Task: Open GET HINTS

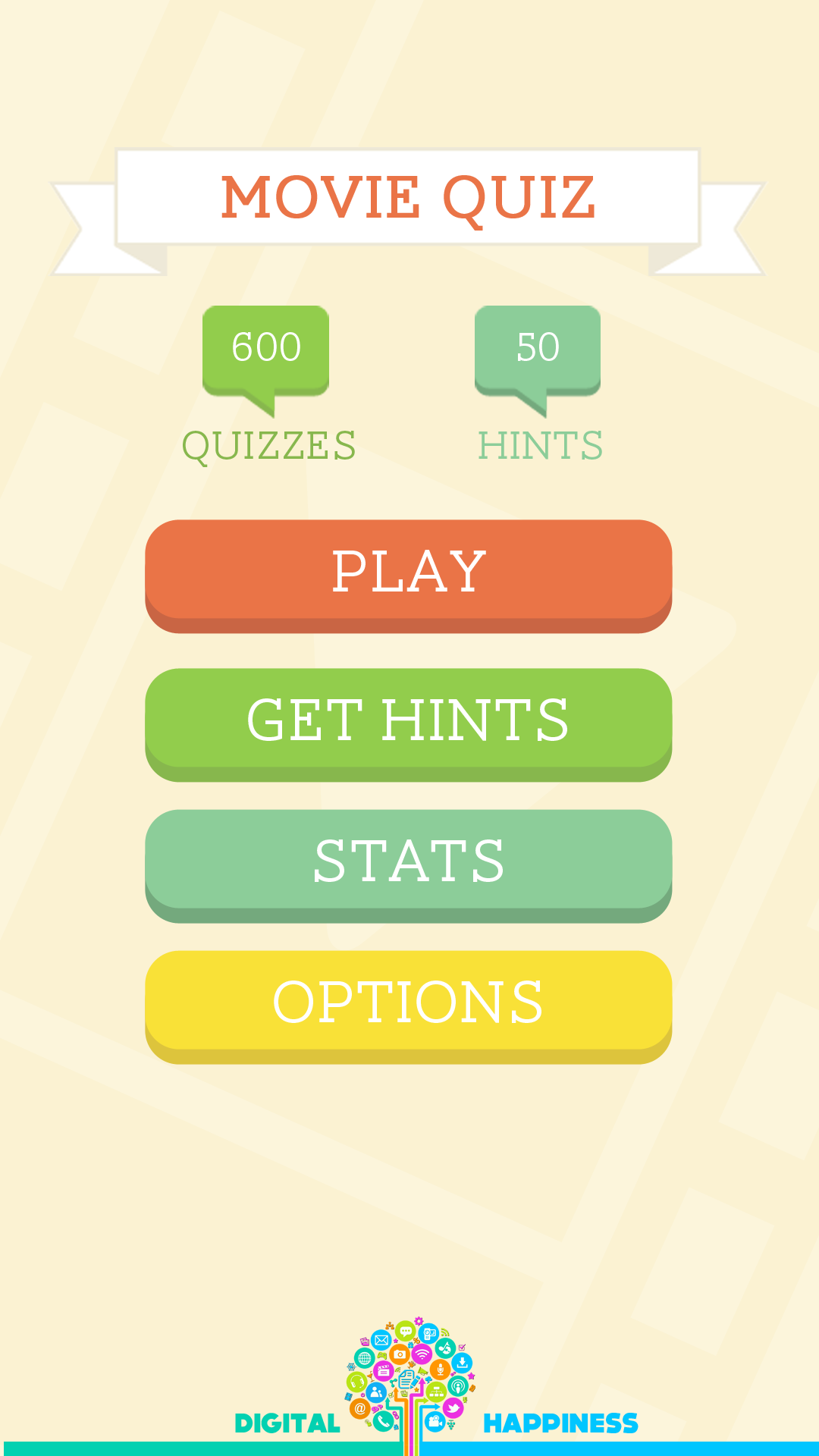Action: click(409, 720)
